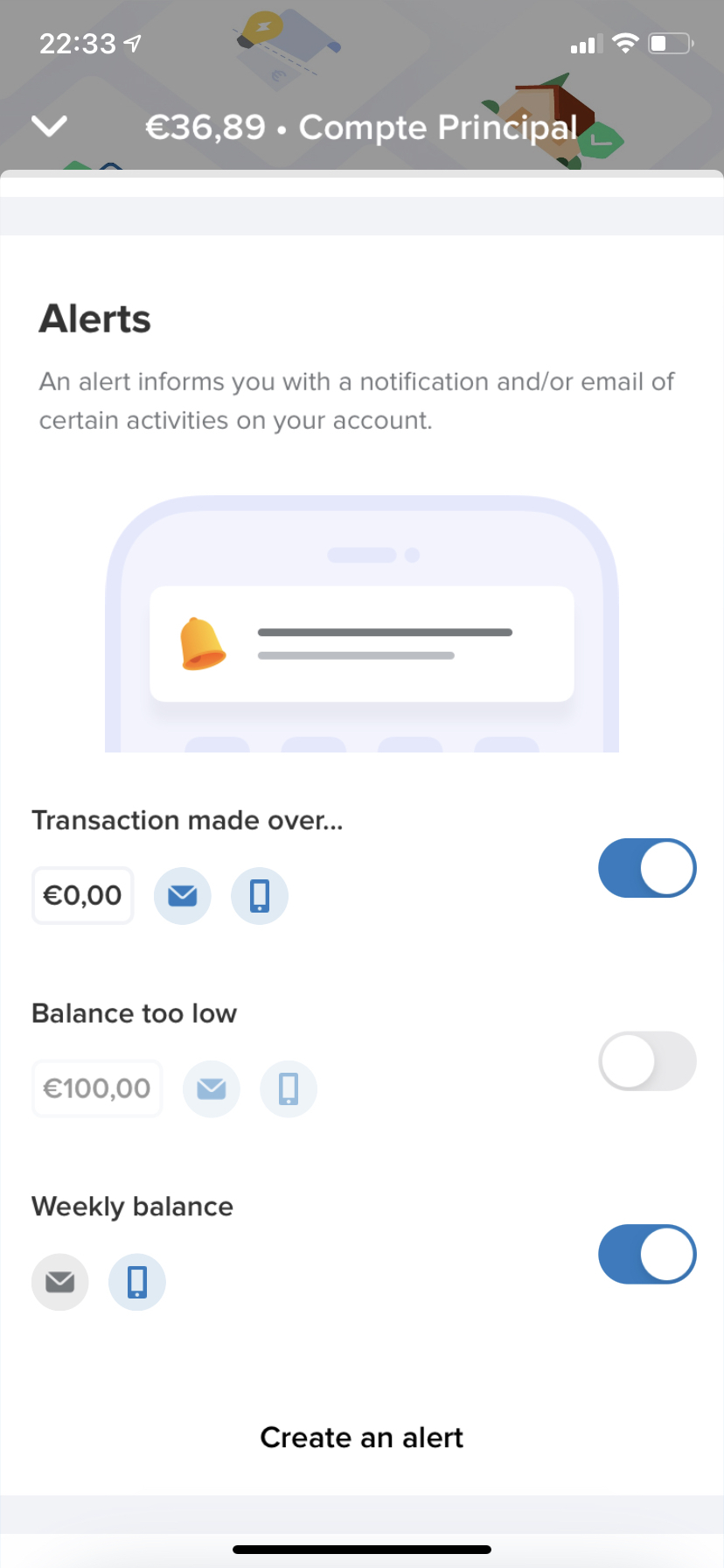
Task: Tap Create an alert
Action: click(x=362, y=1438)
